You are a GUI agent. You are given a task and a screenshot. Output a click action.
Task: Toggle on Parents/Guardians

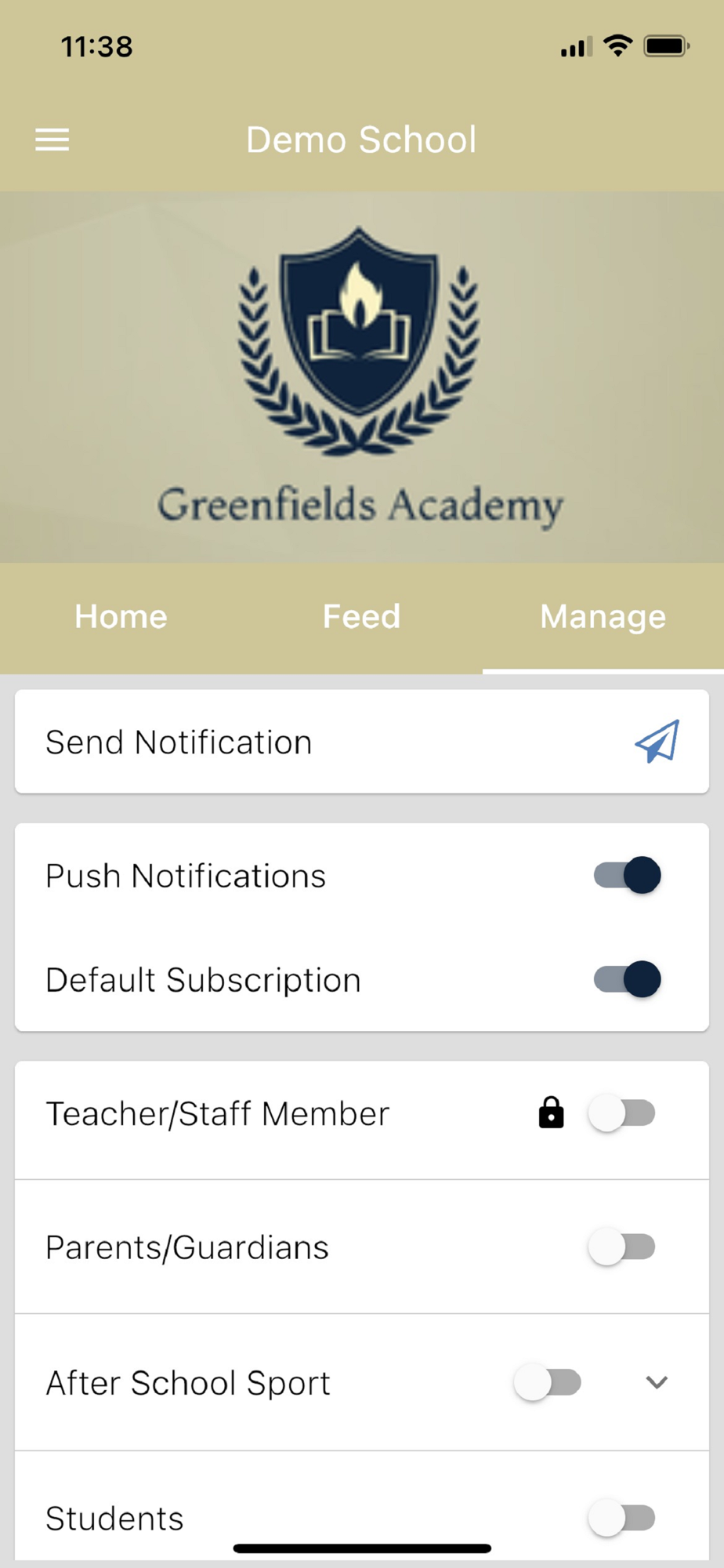pos(622,1247)
